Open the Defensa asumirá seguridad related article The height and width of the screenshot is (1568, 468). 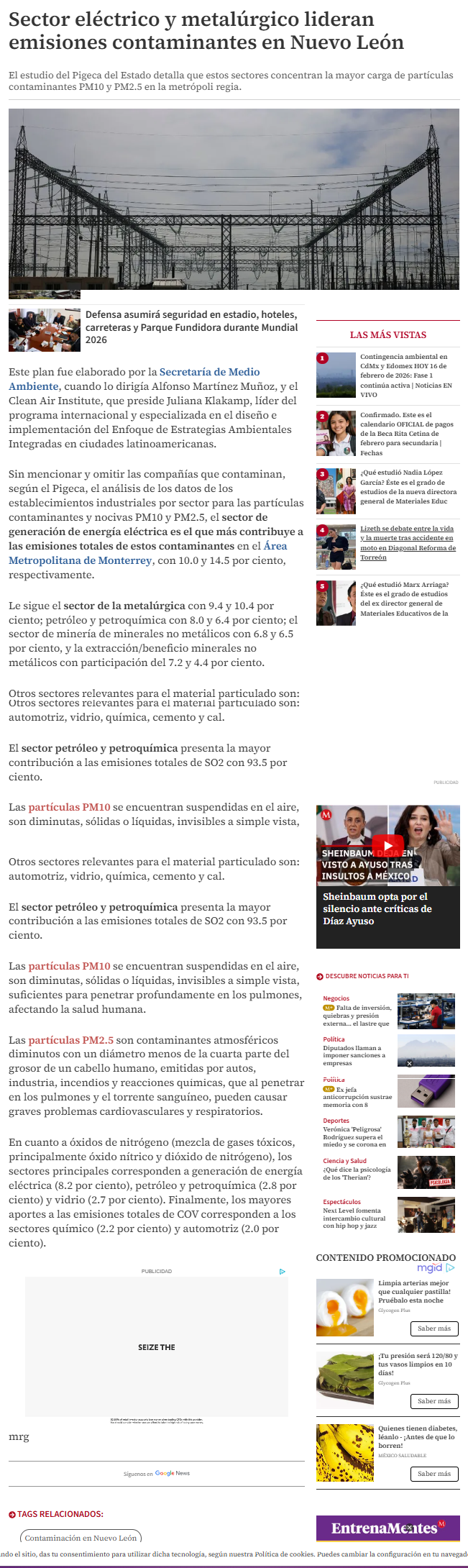[191, 327]
